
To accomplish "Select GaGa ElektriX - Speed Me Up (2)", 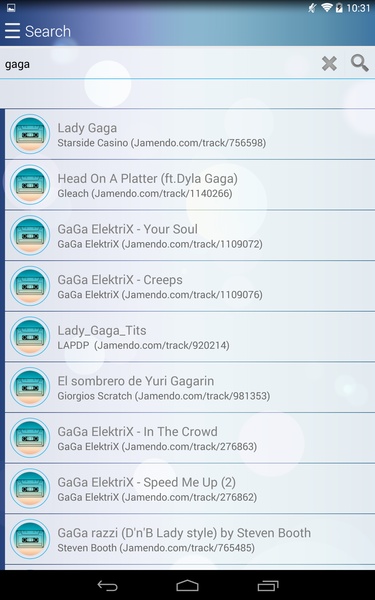I will coord(190,489).
